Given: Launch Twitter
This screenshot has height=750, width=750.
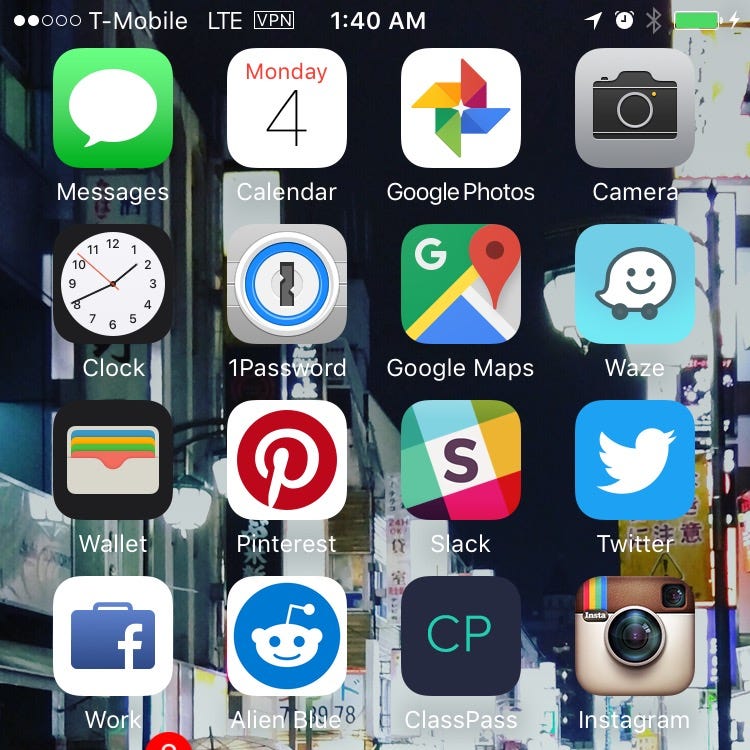Looking at the screenshot, I should [635, 460].
